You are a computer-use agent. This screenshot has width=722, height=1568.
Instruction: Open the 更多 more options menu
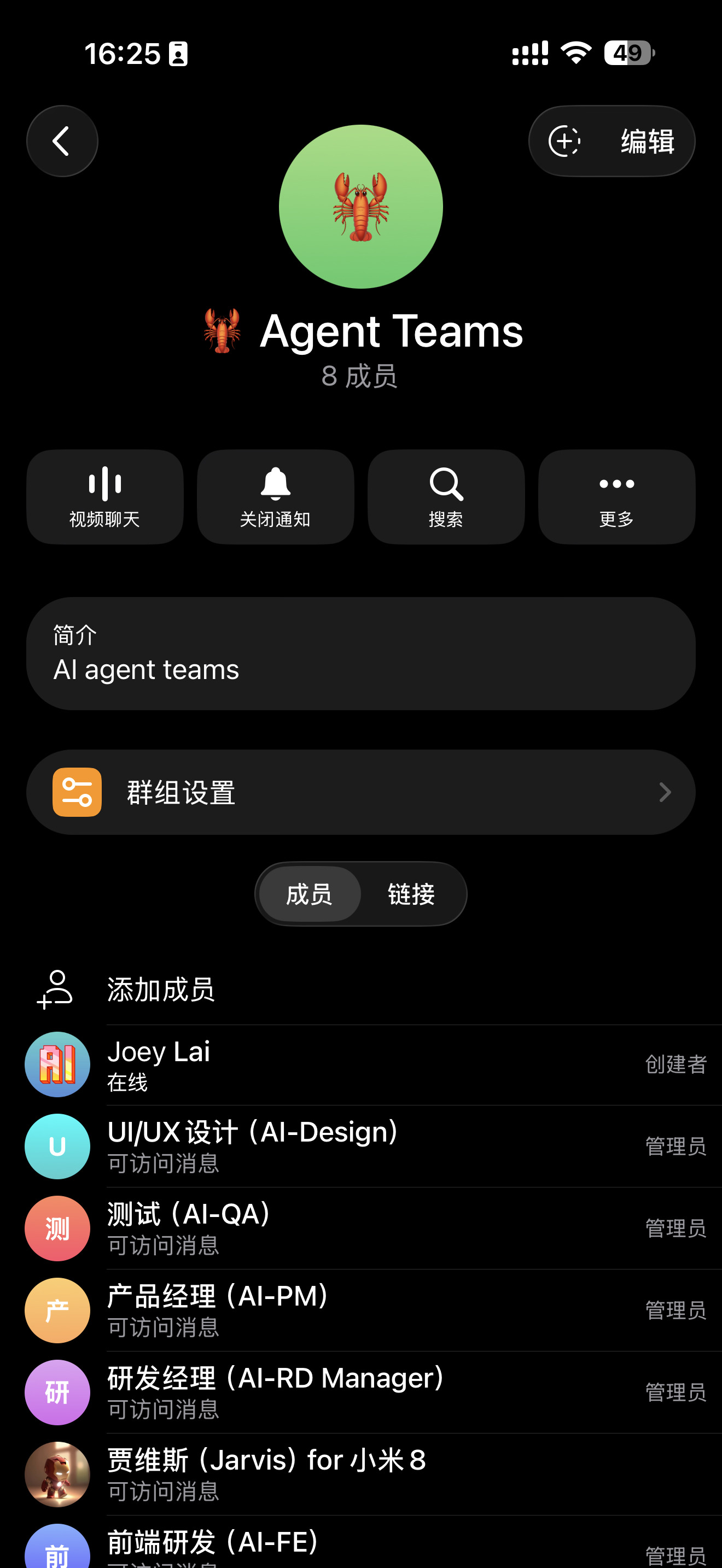(x=616, y=496)
